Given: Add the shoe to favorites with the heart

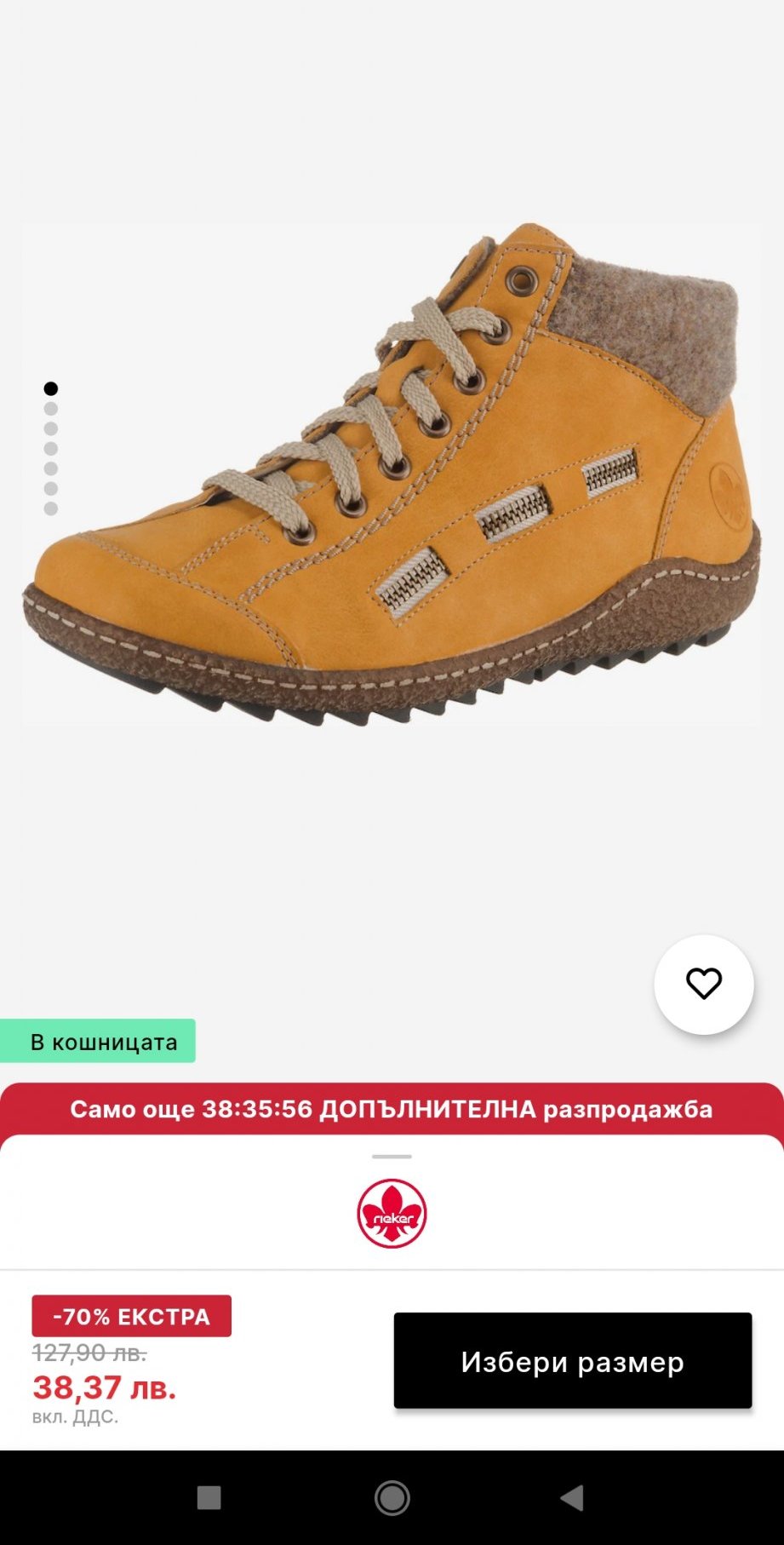Looking at the screenshot, I should coord(703,984).
